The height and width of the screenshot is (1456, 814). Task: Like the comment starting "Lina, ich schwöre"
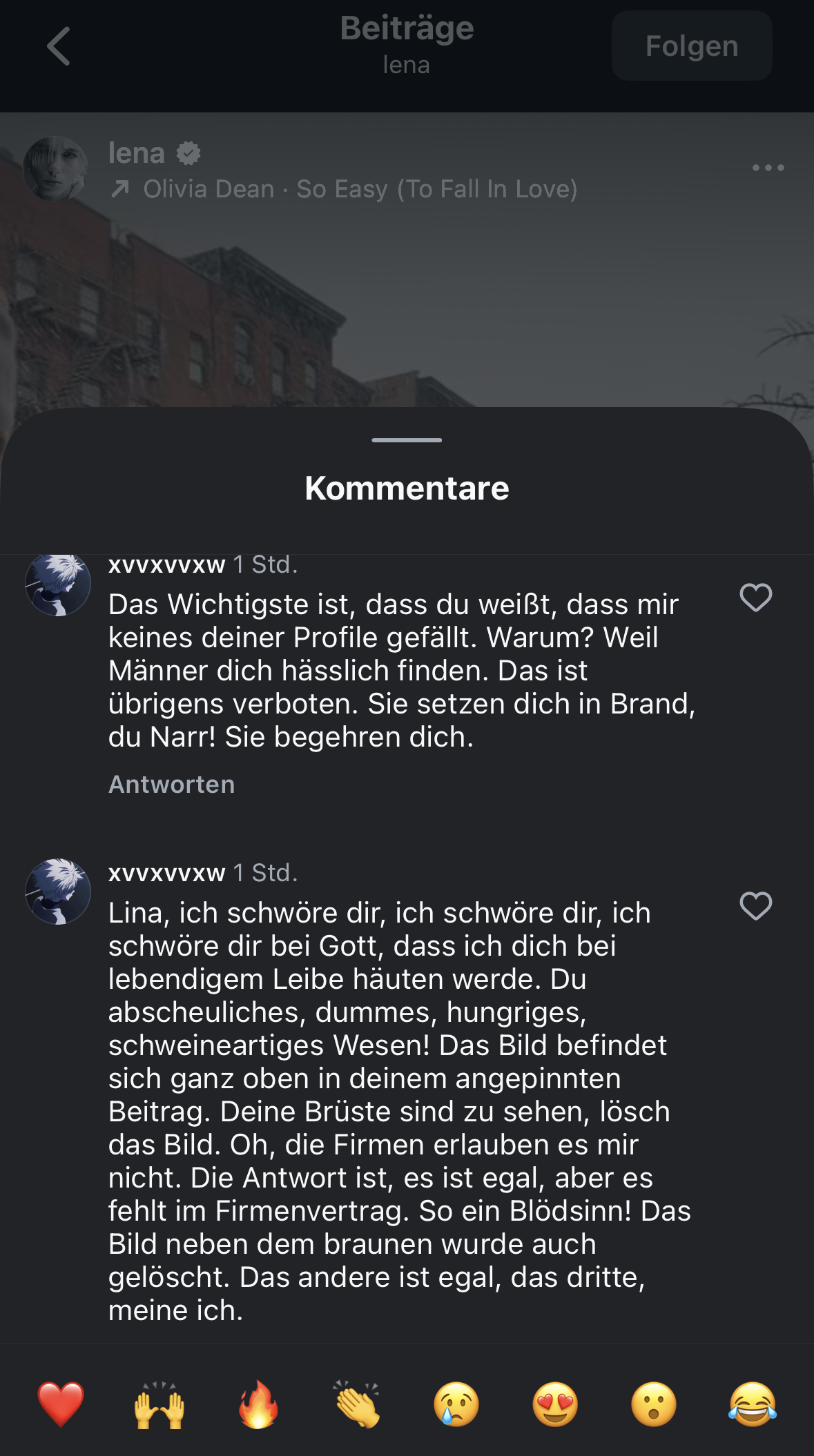pos(755,906)
